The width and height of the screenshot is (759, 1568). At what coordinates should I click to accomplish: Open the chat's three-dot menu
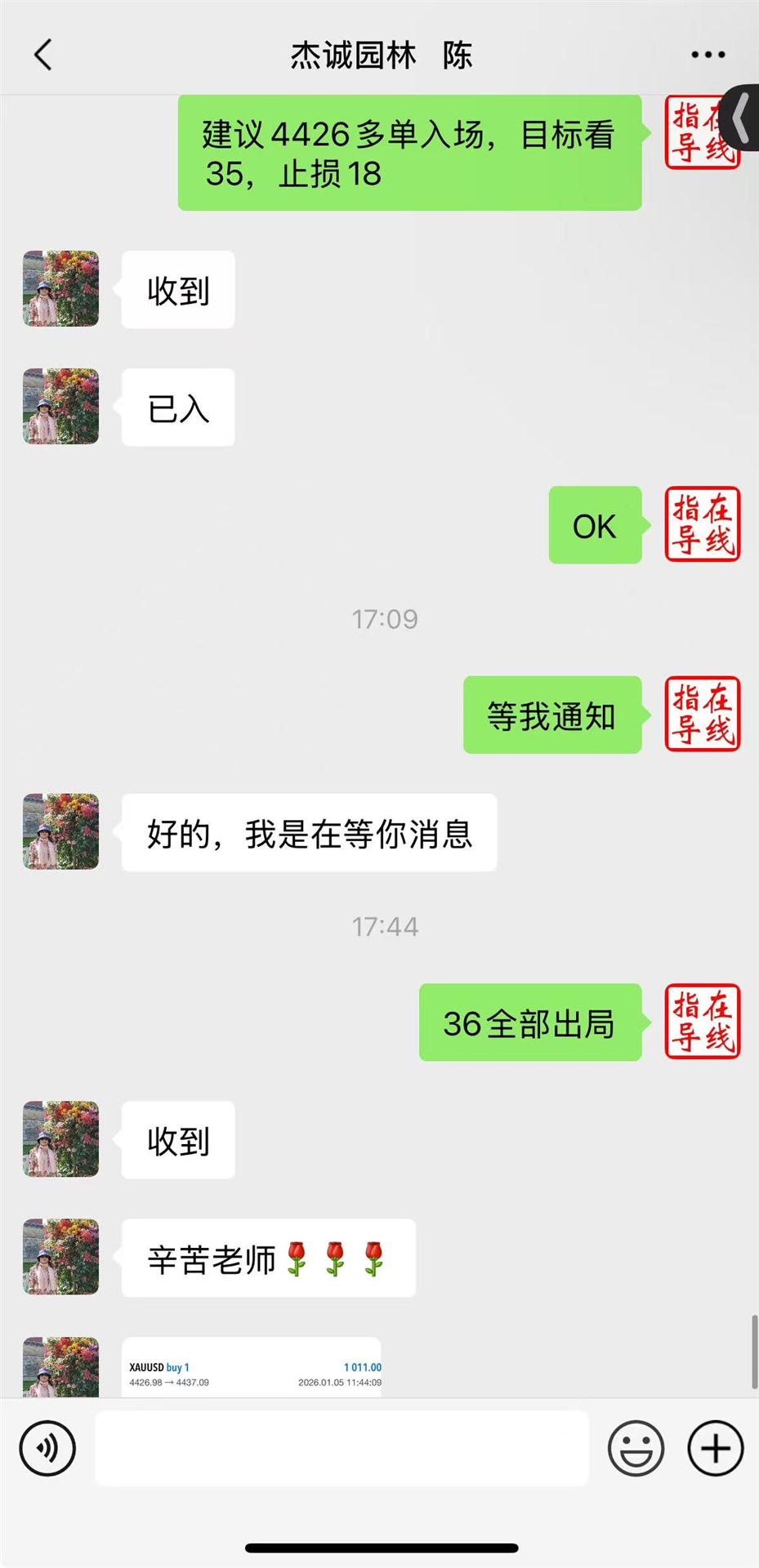(708, 56)
